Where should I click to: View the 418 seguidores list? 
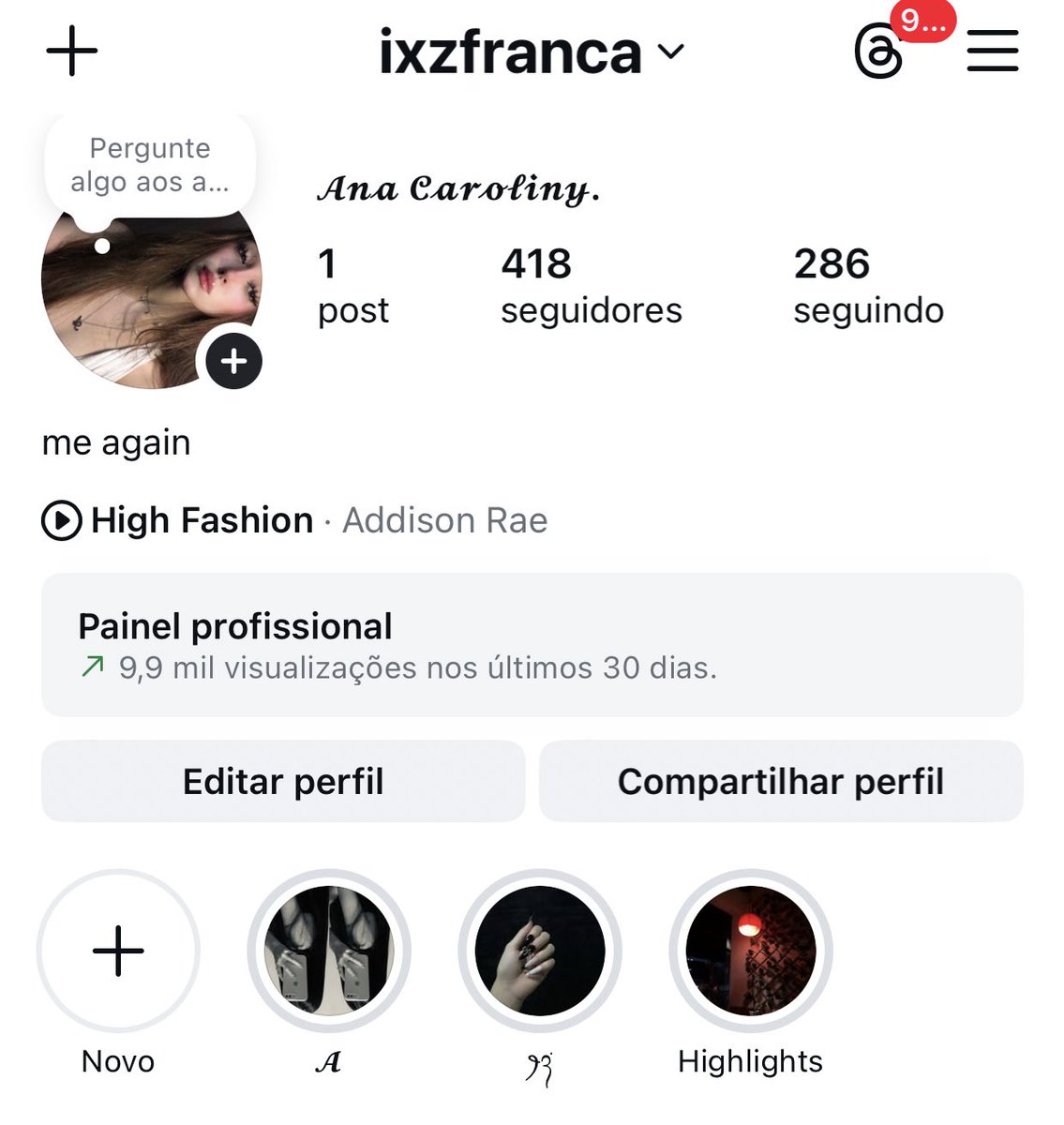click(591, 286)
